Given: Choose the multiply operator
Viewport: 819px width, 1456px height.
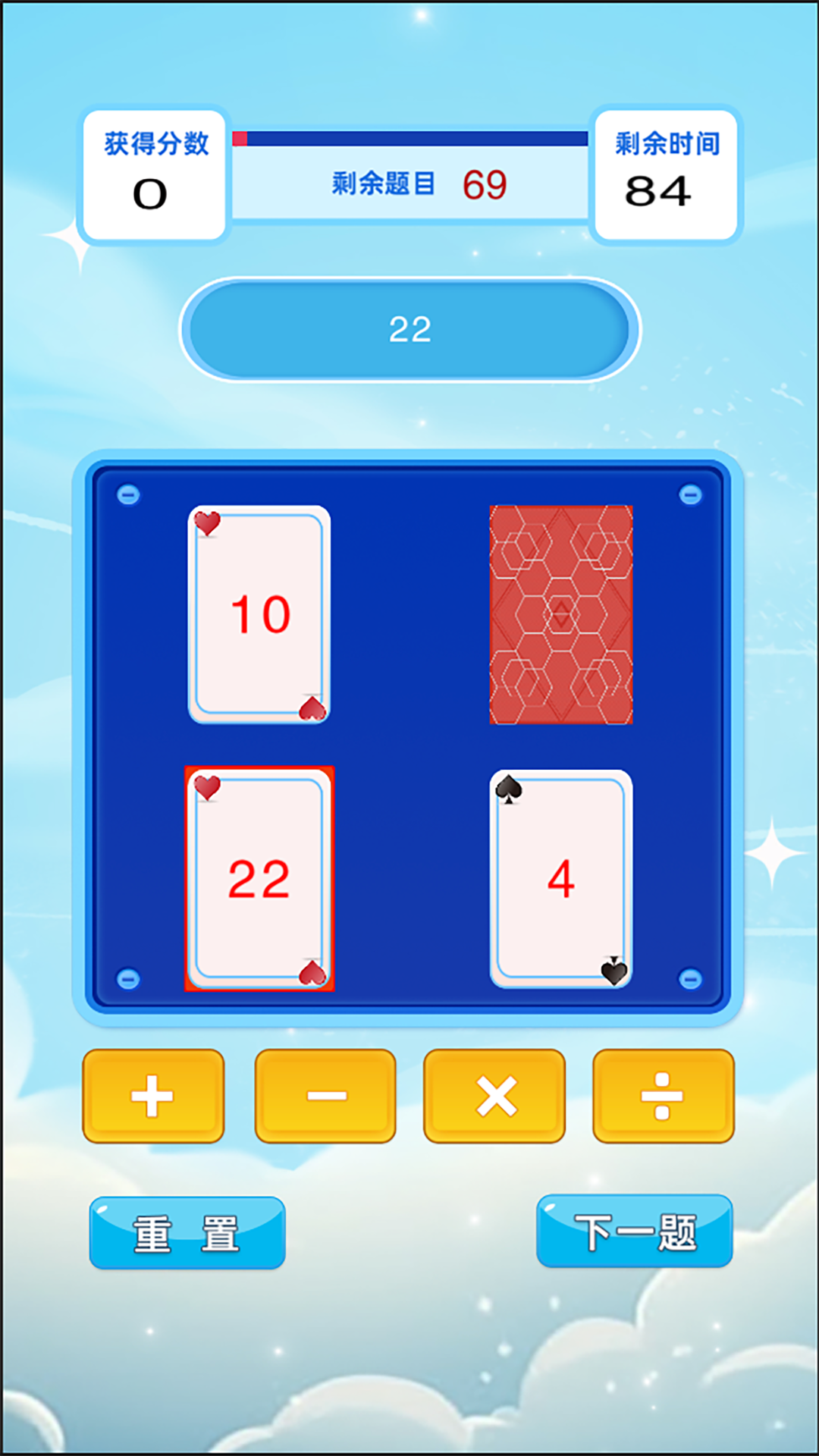Looking at the screenshot, I should [x=494, y=1096].
